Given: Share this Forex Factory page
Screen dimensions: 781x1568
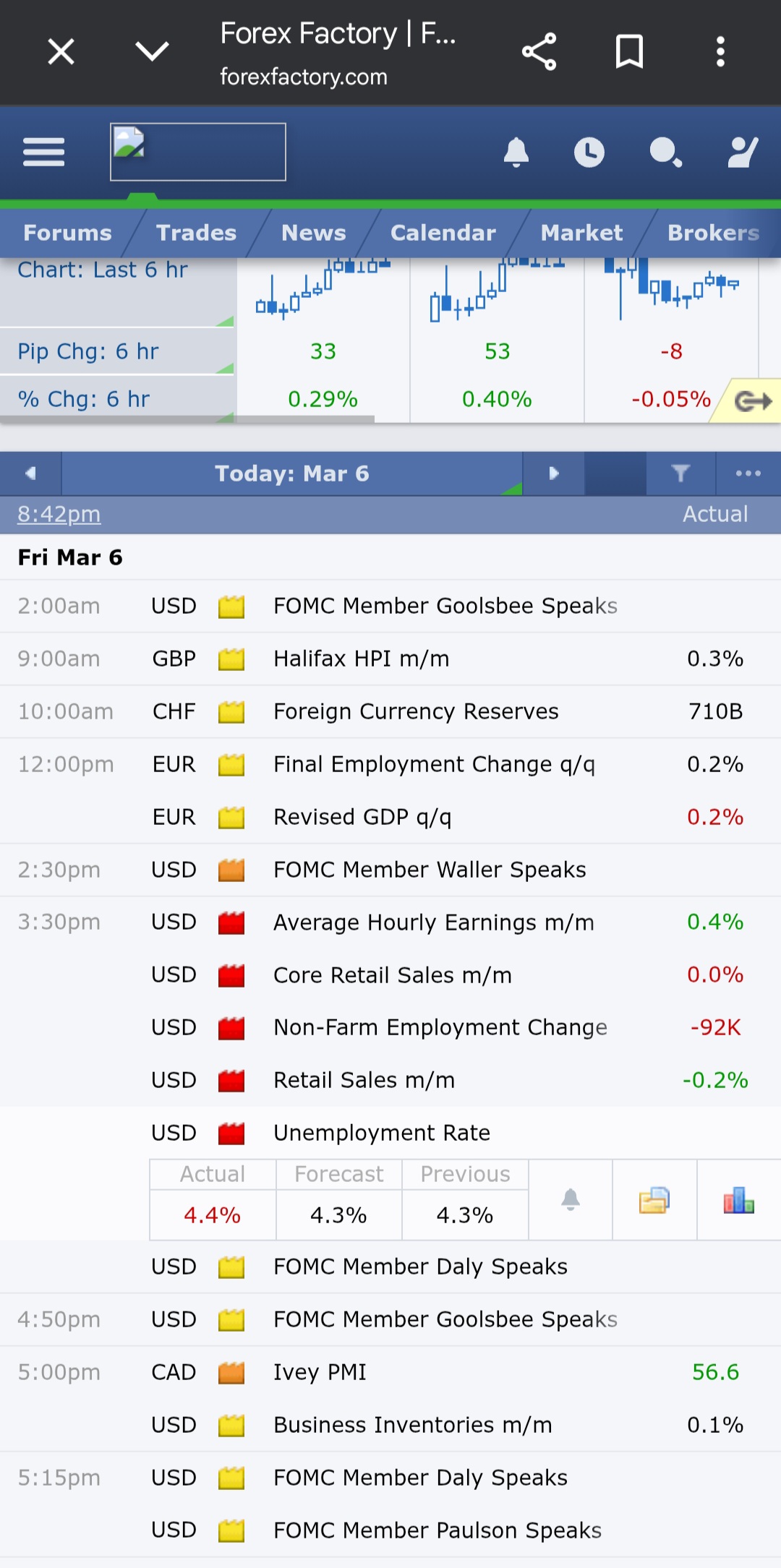Looking at the screenshot, I should (x=539, y=52).
